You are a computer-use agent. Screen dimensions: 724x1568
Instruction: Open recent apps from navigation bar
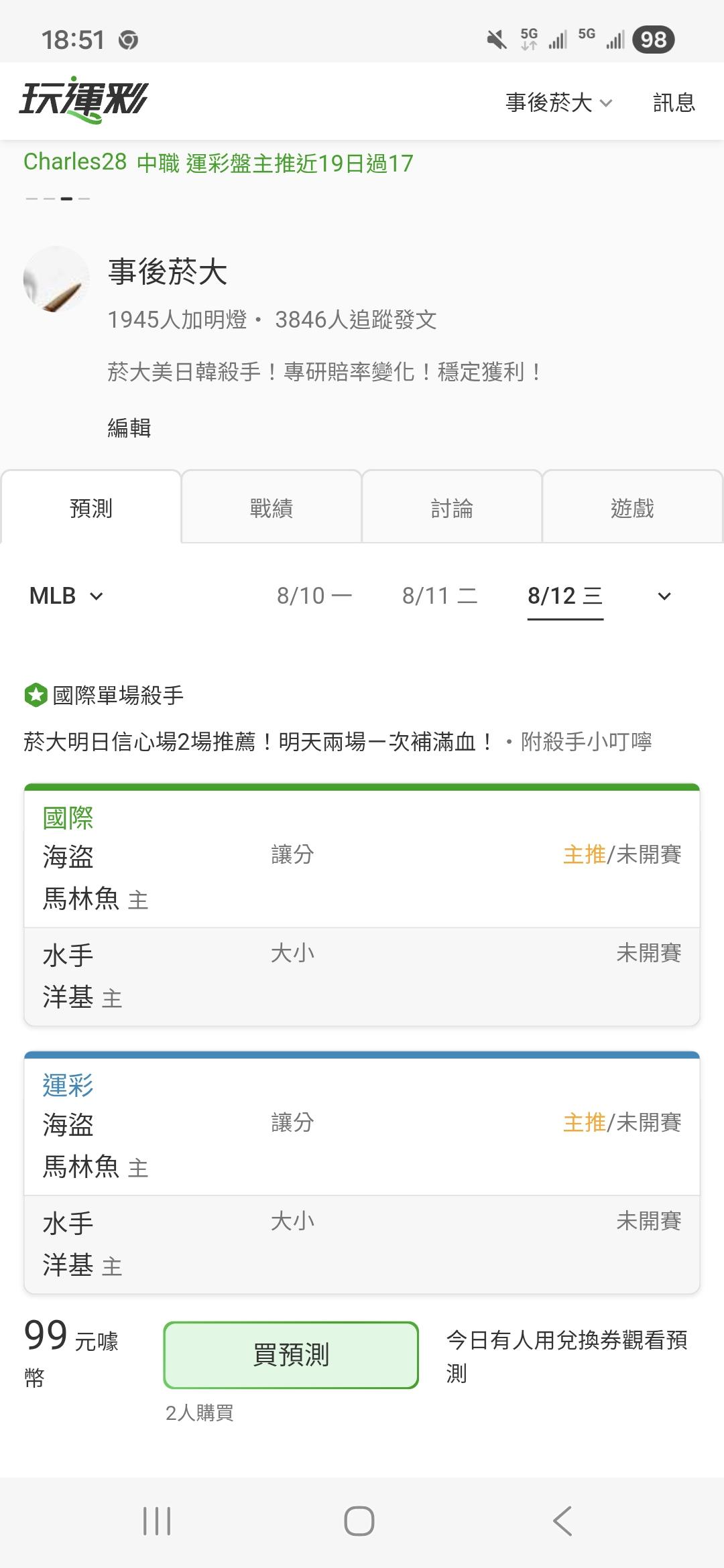click(157, 1520)
